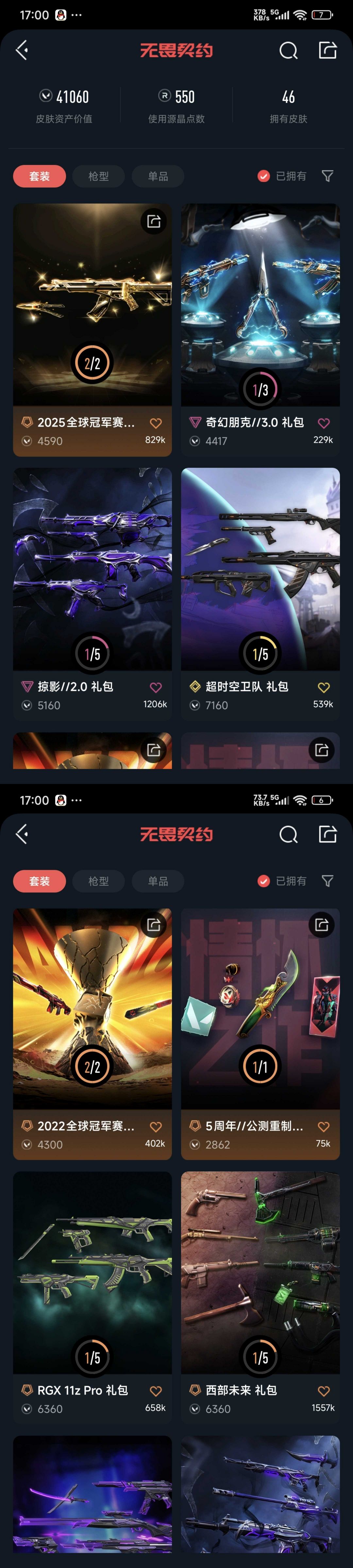The width and height of the screenshot is (353, 1568).
Task: Like the 2025全球冠军赛 bundle with its heart
Action: tap(156, 423)
